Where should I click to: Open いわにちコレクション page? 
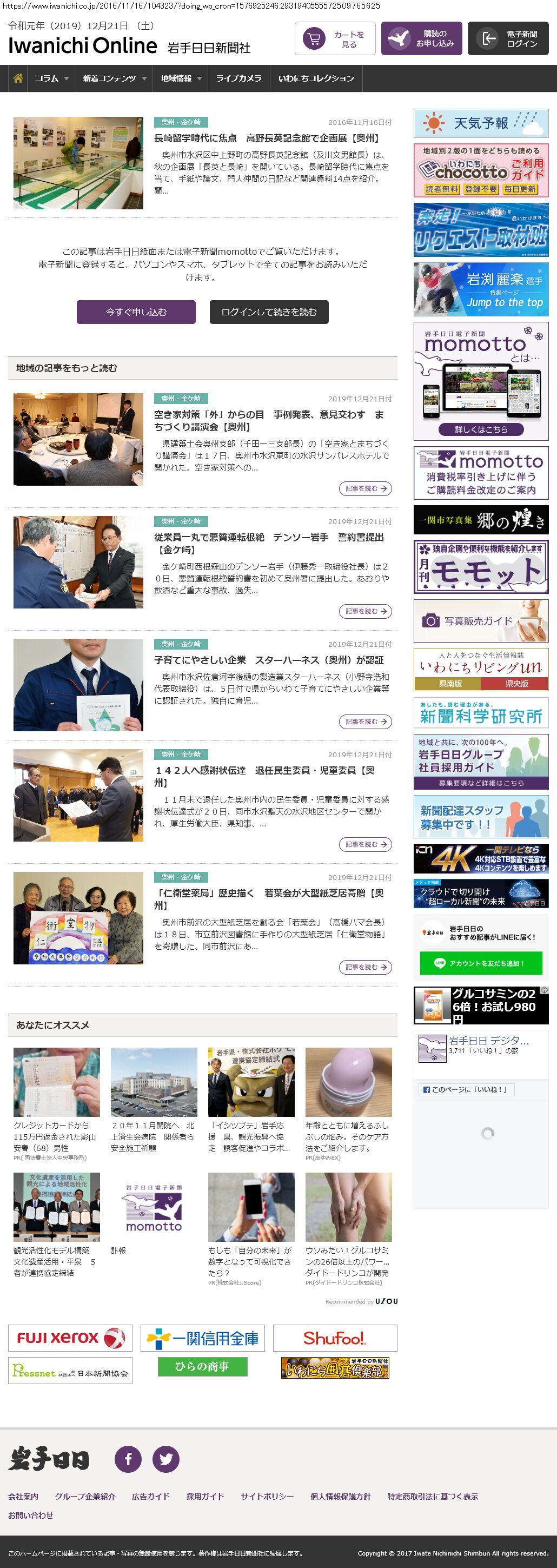pos(316,78)
